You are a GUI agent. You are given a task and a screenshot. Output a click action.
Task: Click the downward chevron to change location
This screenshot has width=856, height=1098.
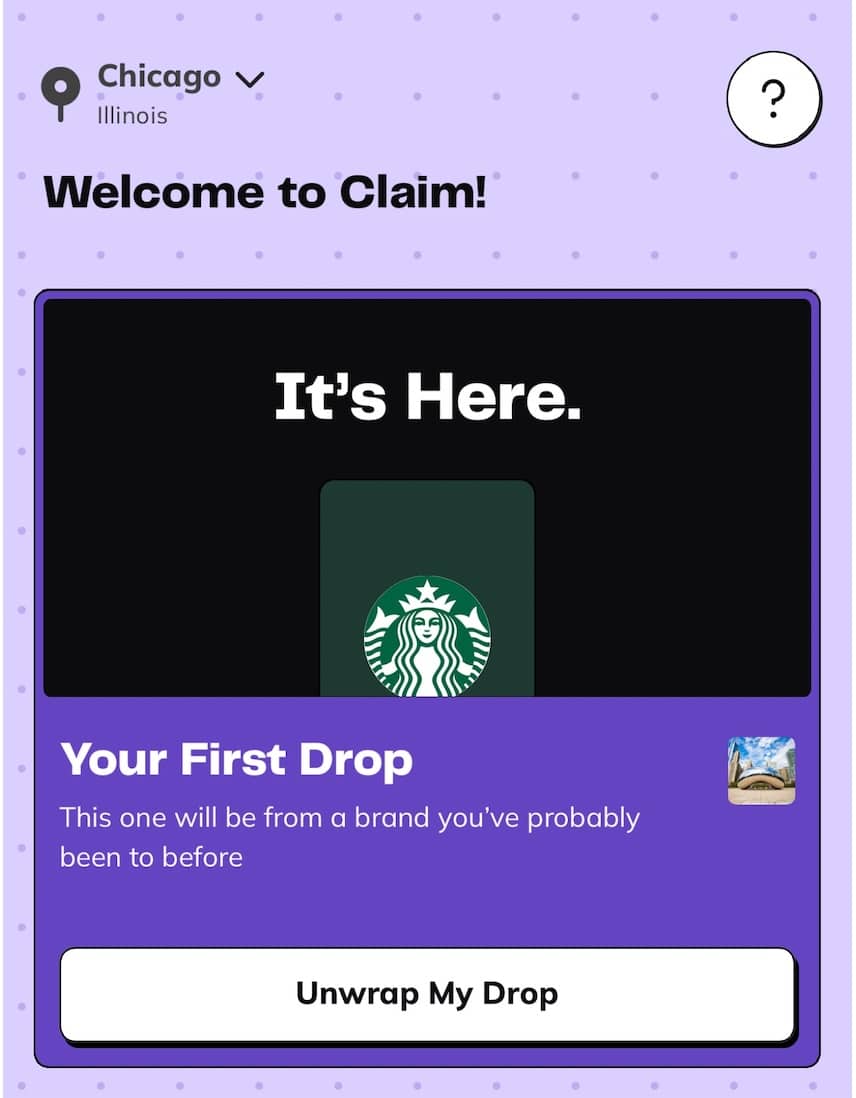pos(250,77)
